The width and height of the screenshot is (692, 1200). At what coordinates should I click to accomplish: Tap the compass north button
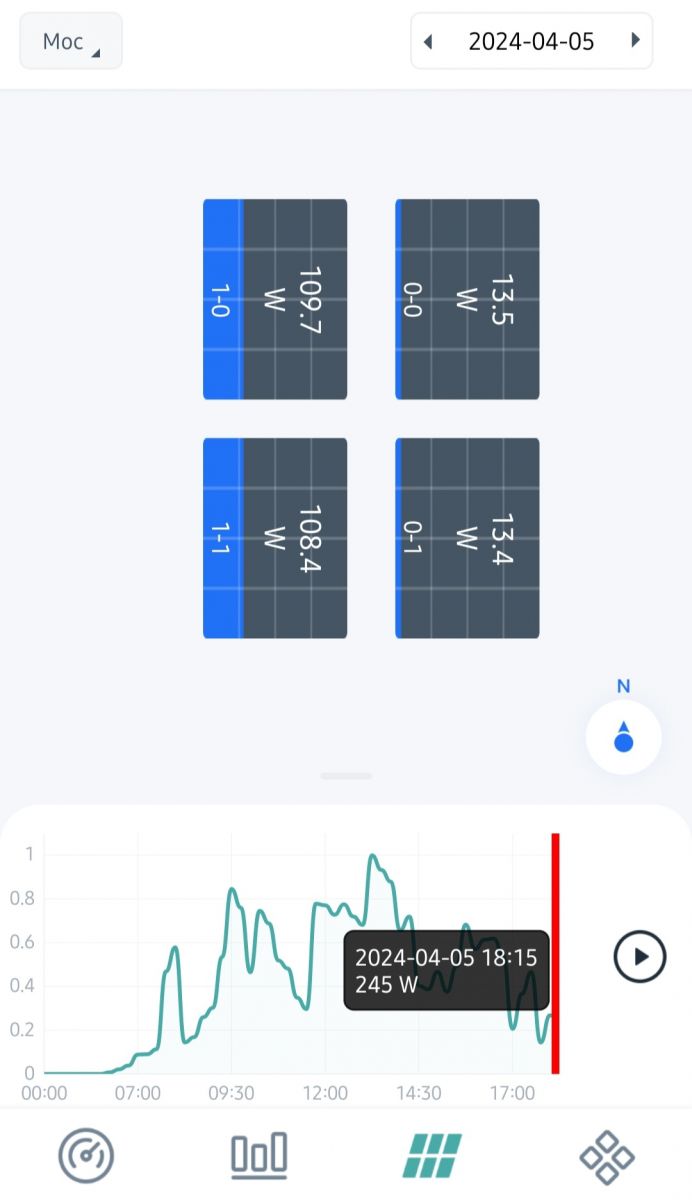[x=623, y=738]
